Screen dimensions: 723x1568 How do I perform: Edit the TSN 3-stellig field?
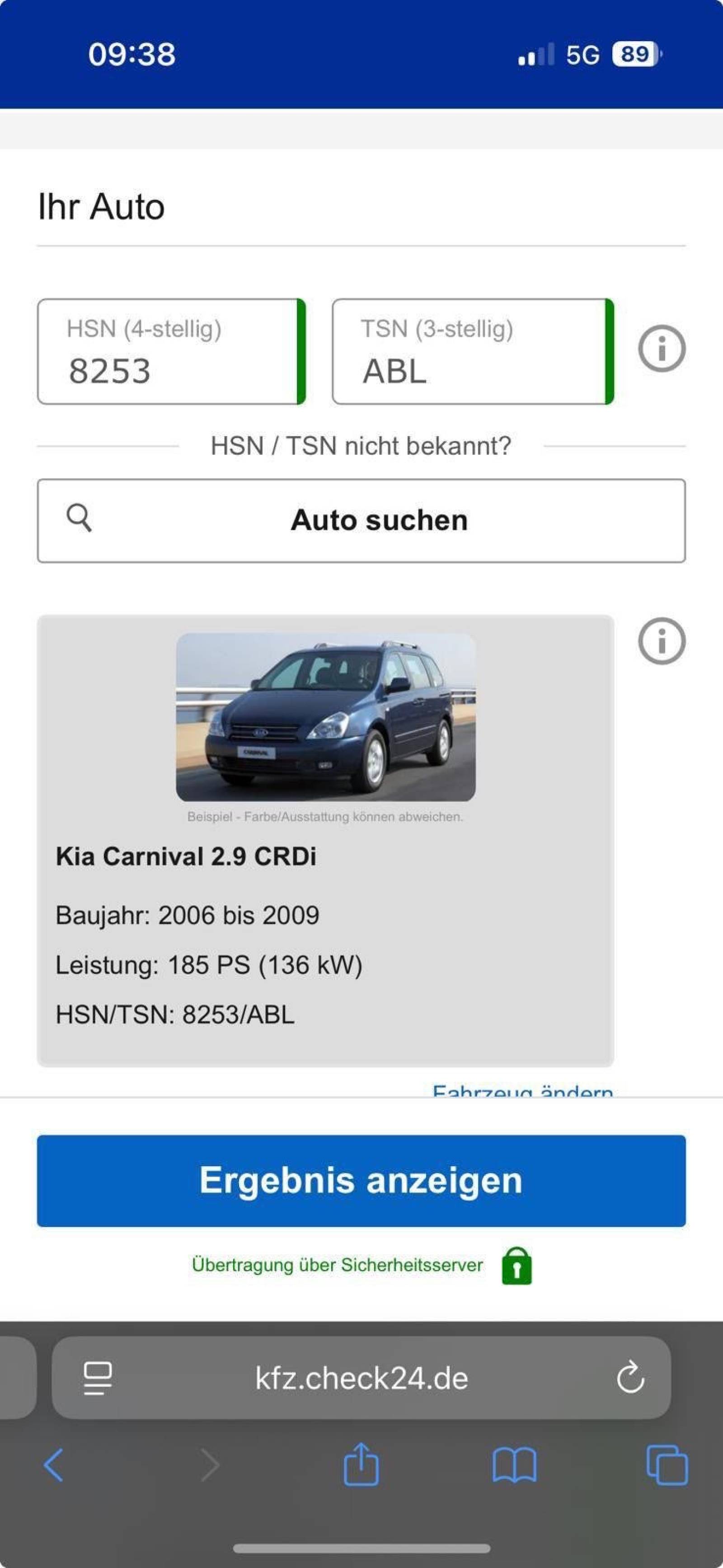pyautogui.click(x=472, y=352)
